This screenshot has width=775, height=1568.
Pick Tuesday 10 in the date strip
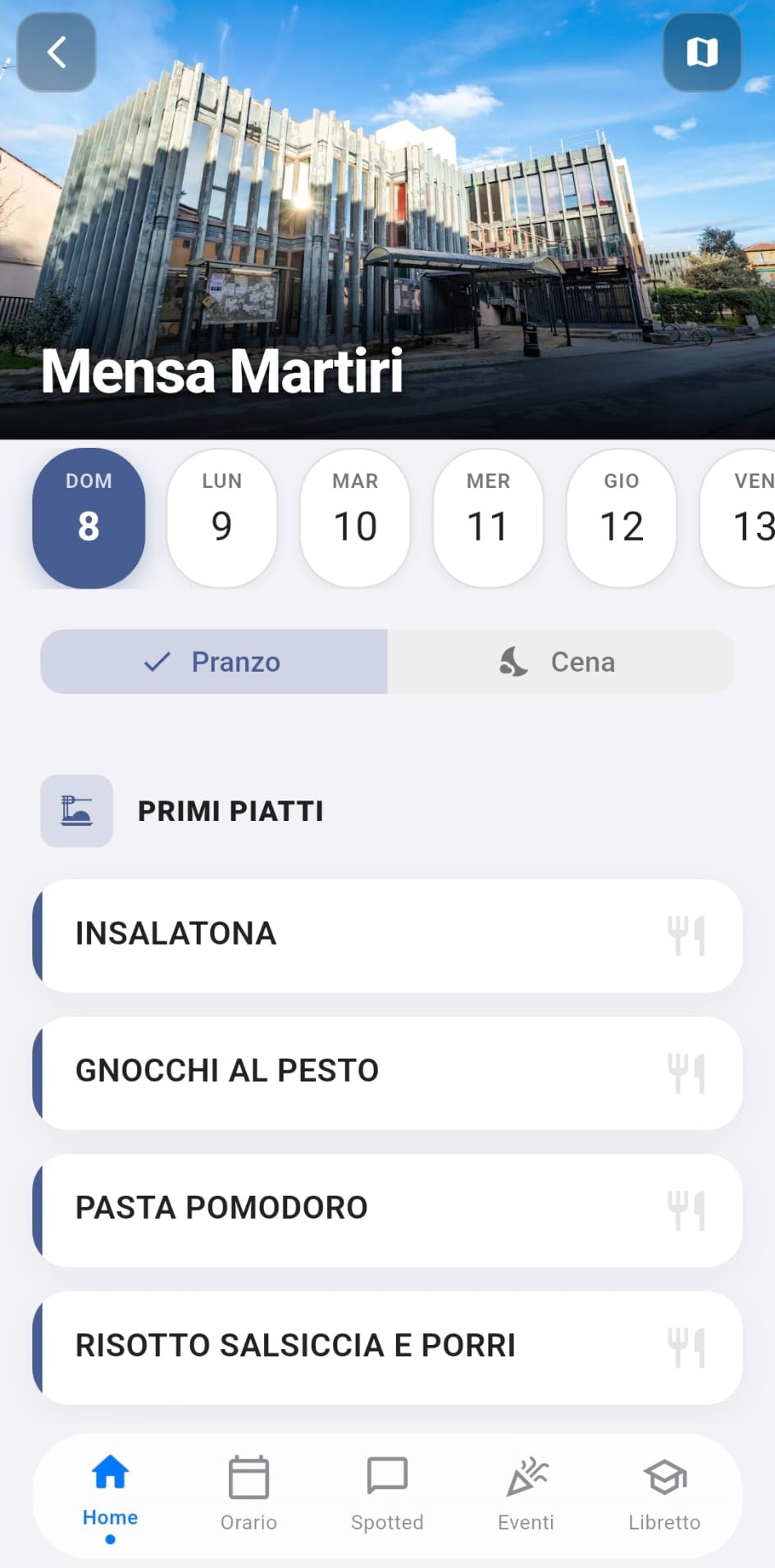(355, 517)
